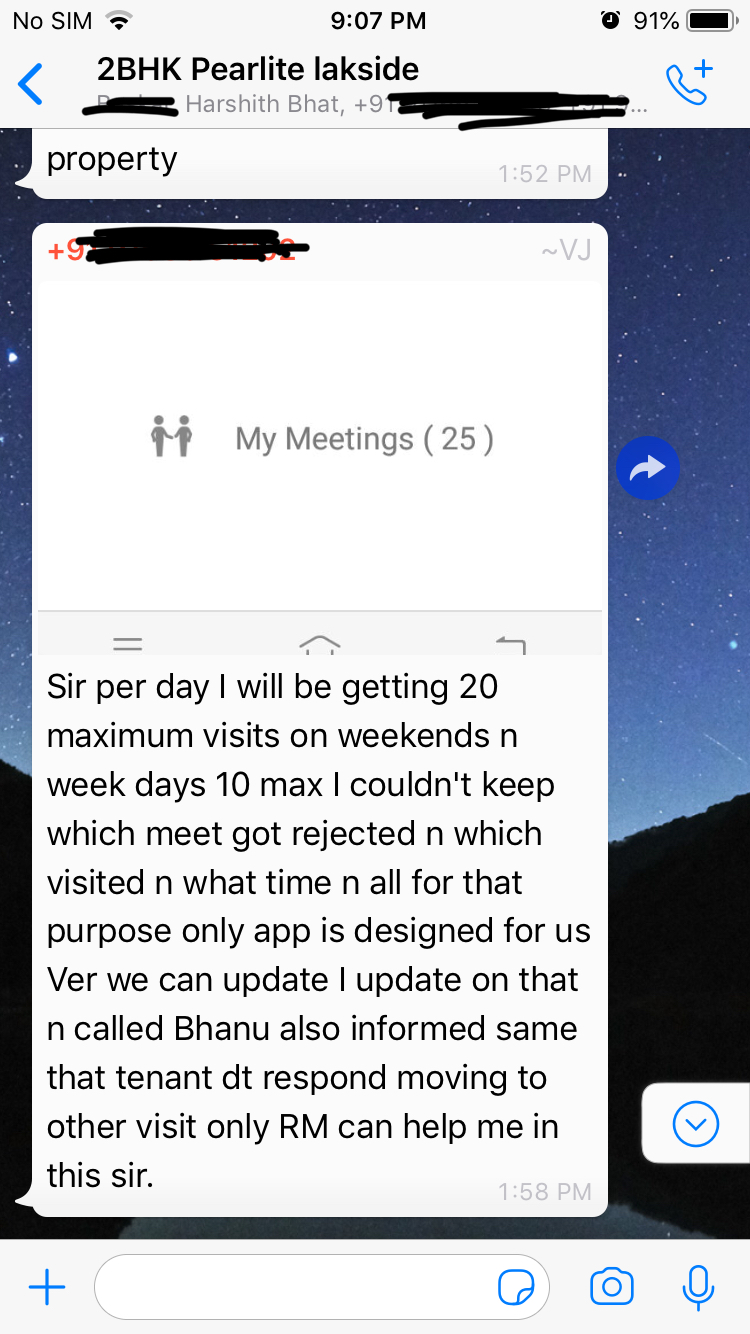Open the camera
Viewport: 750px width, 1334px height.
(x=611, y=1288)
